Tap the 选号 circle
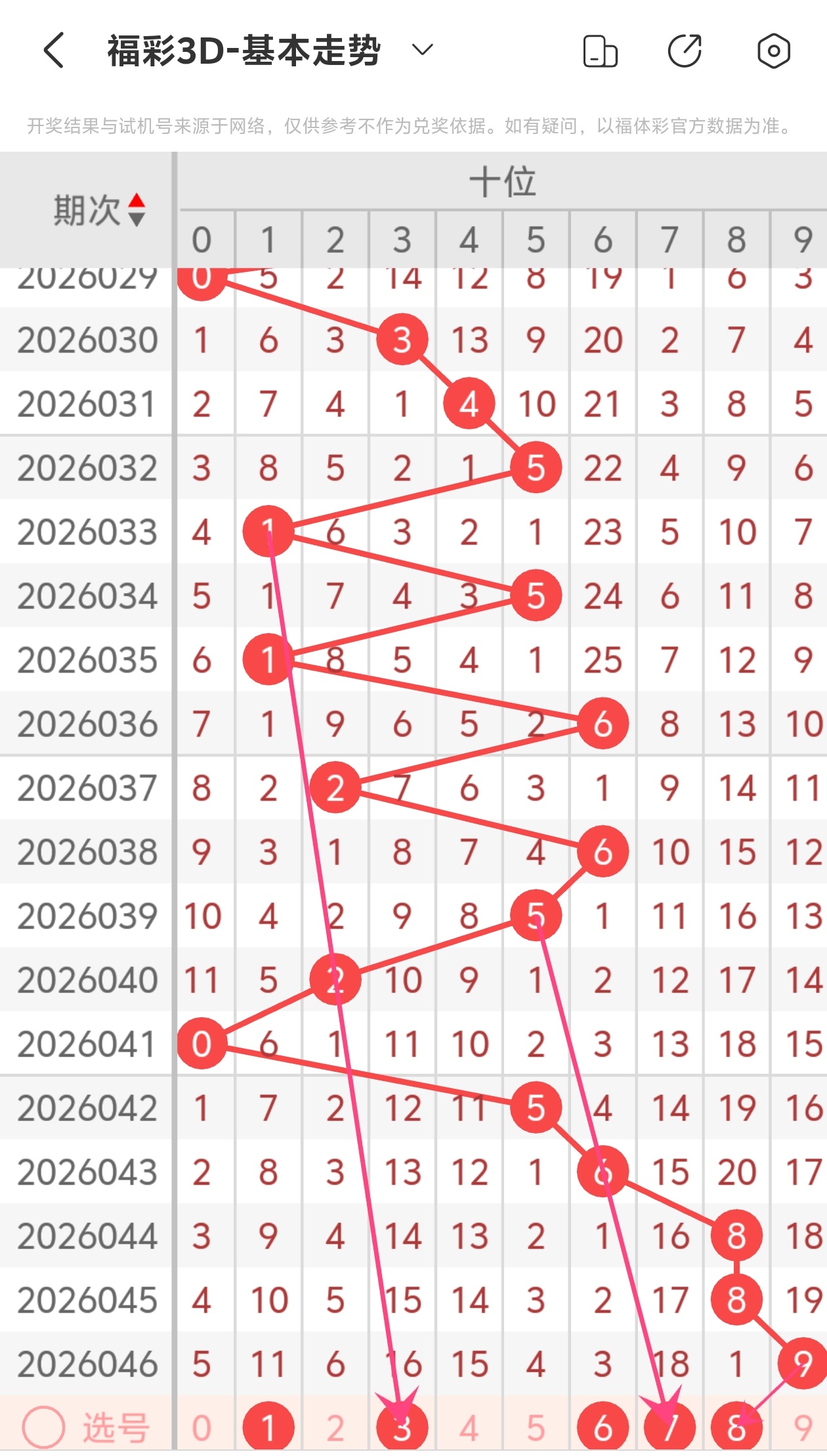827x1456 pixels. (x=43, y=1427)
